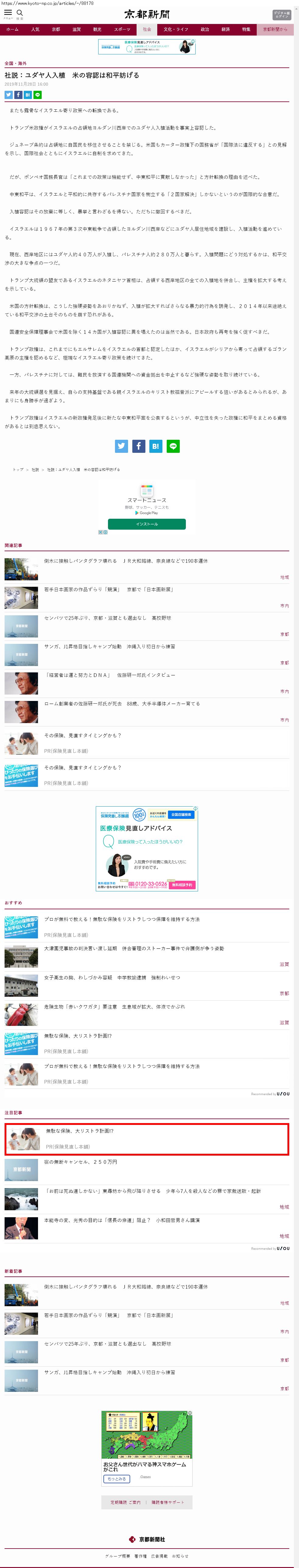Open the article about 倒木 and パンタグラフ in 関連記事
Screen dimensions: 299x1568
point(126,561)
